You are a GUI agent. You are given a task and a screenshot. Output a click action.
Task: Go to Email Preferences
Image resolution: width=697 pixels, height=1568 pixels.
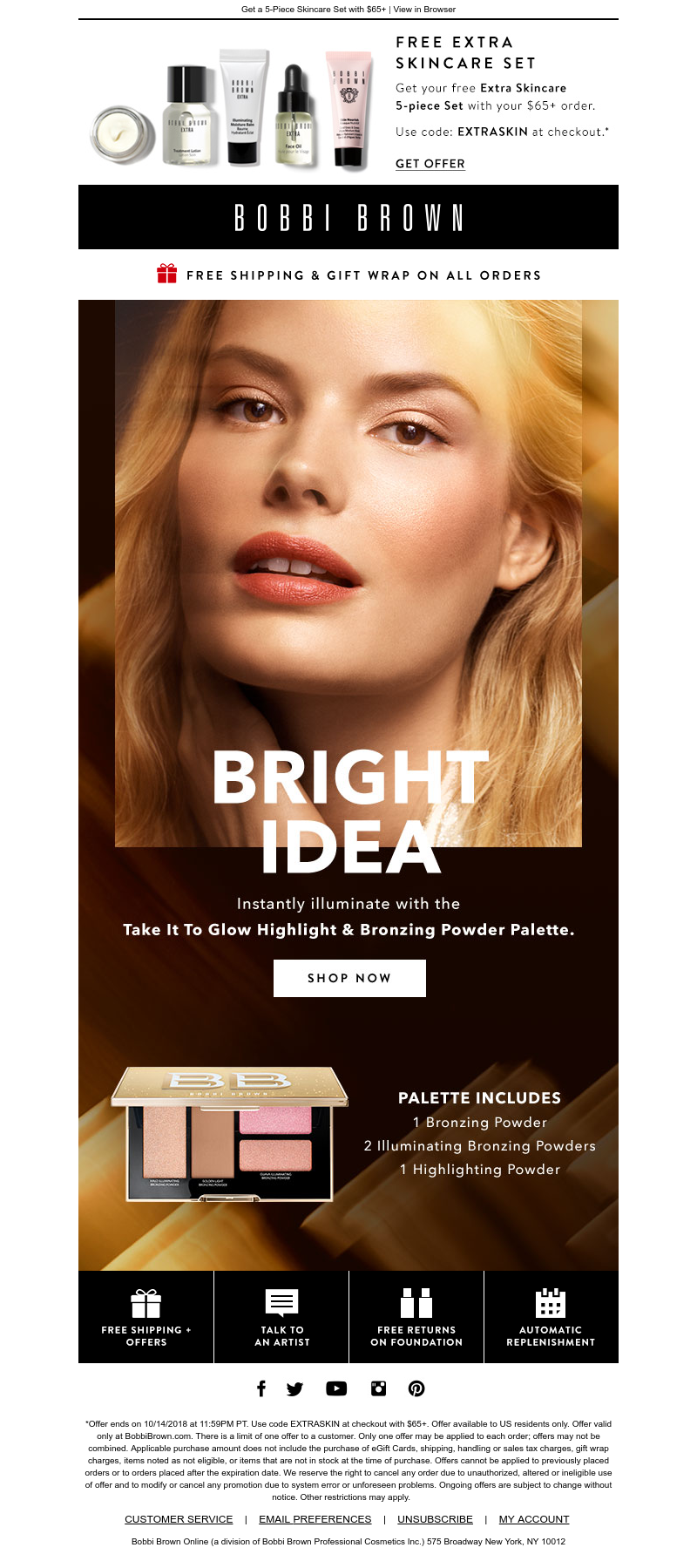pos(315,1519)
